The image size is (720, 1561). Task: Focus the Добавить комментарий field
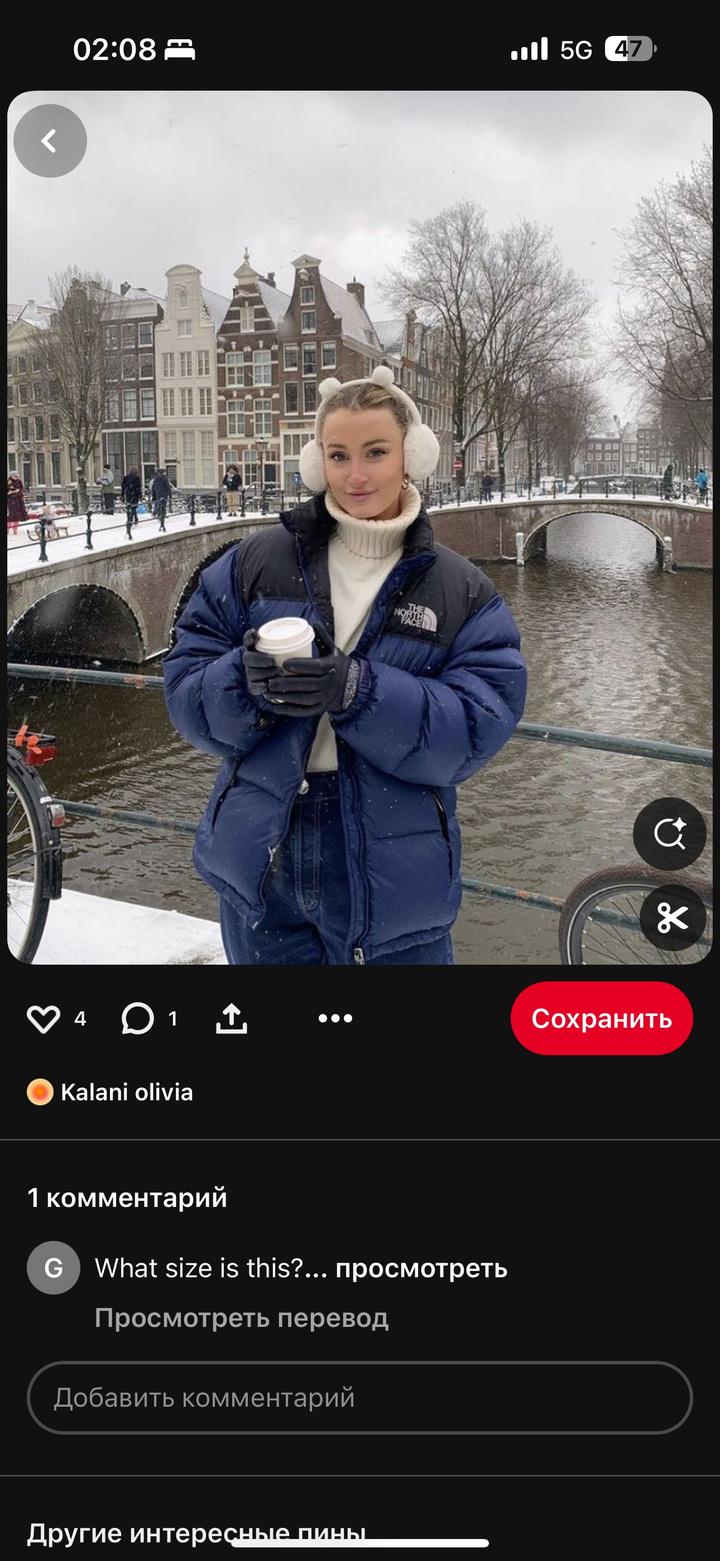coord(360,1397)
